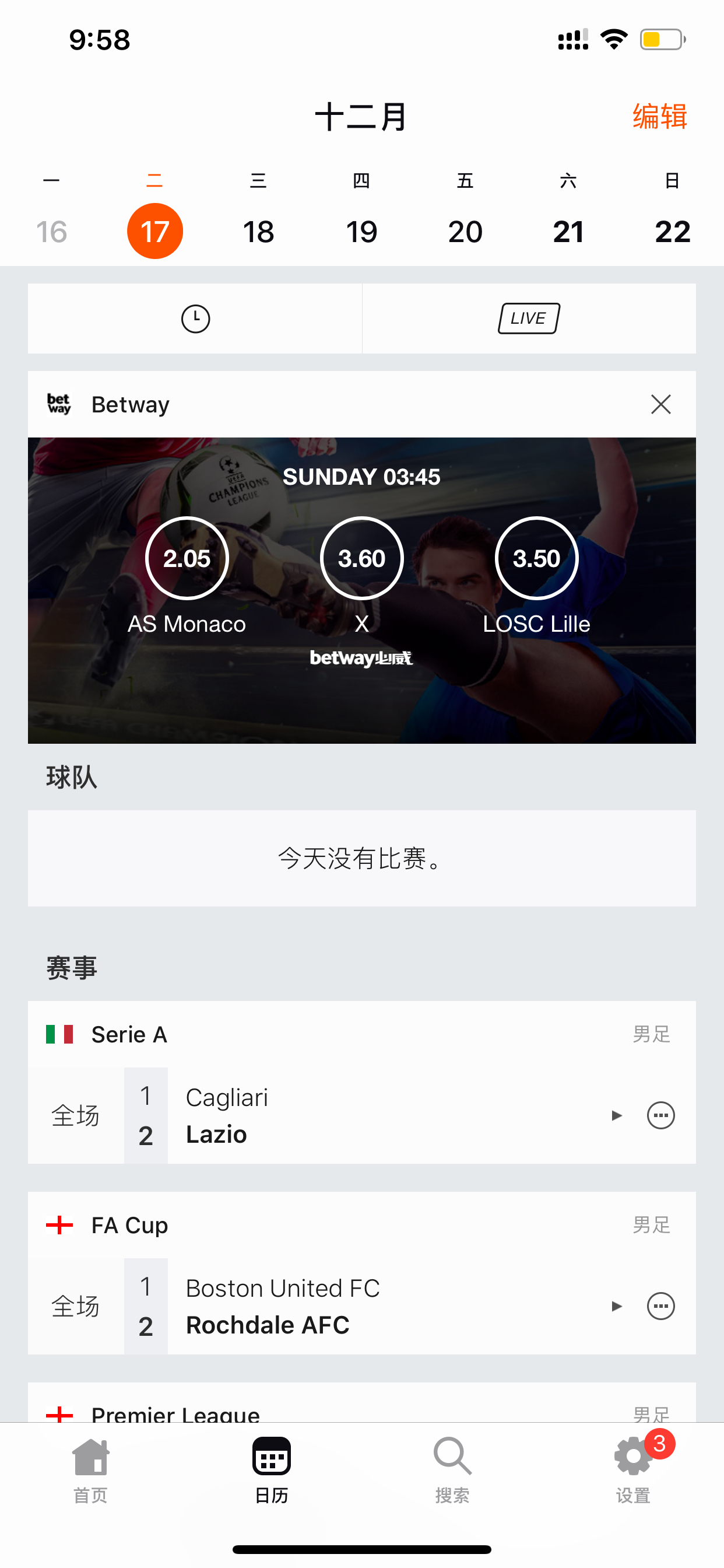Image resolution: width=724 pixels, height=1568 pixels.
Task: Open the 设置 settings tab
Action: pos(633,1470)
